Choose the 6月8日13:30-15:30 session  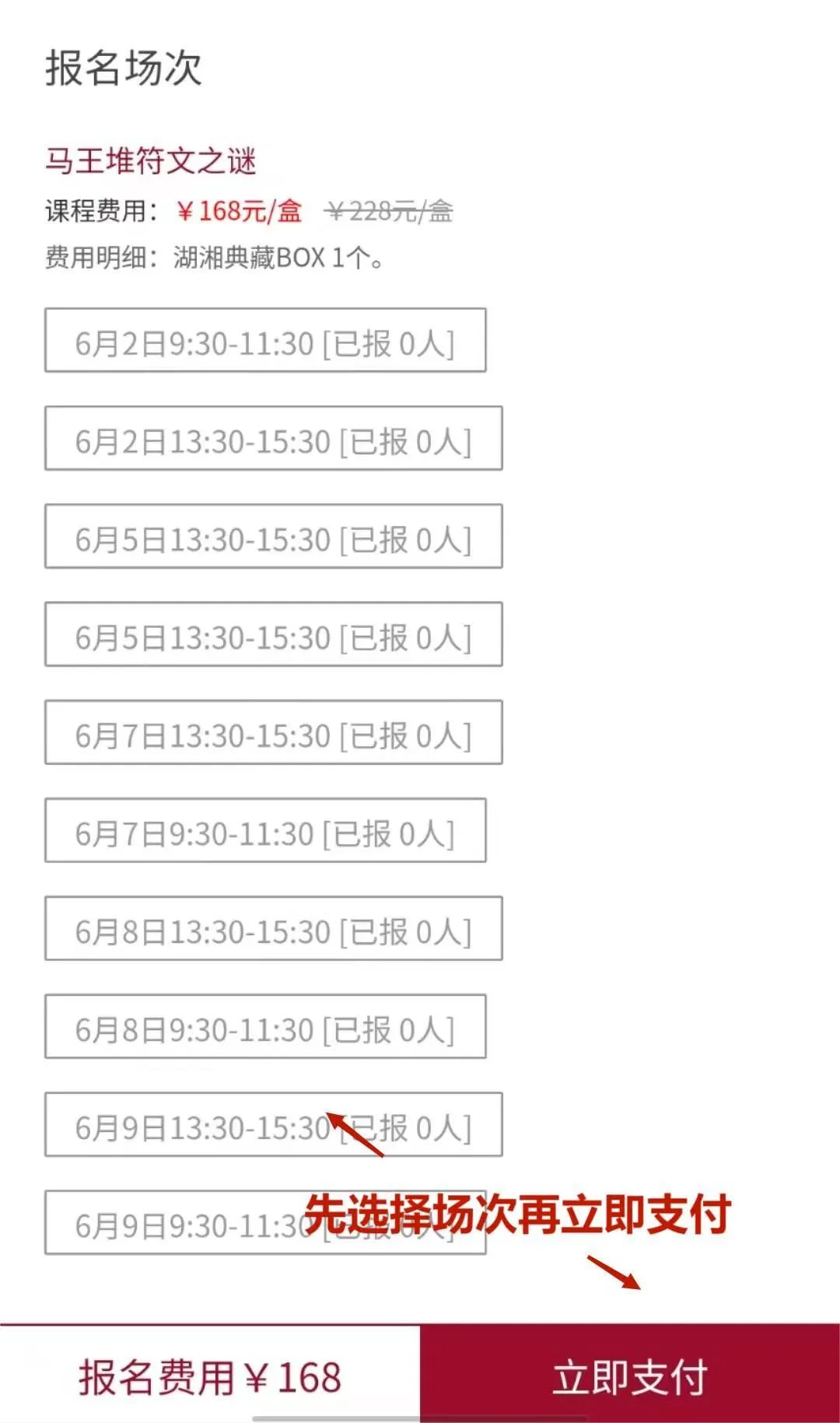click(274, 928)
